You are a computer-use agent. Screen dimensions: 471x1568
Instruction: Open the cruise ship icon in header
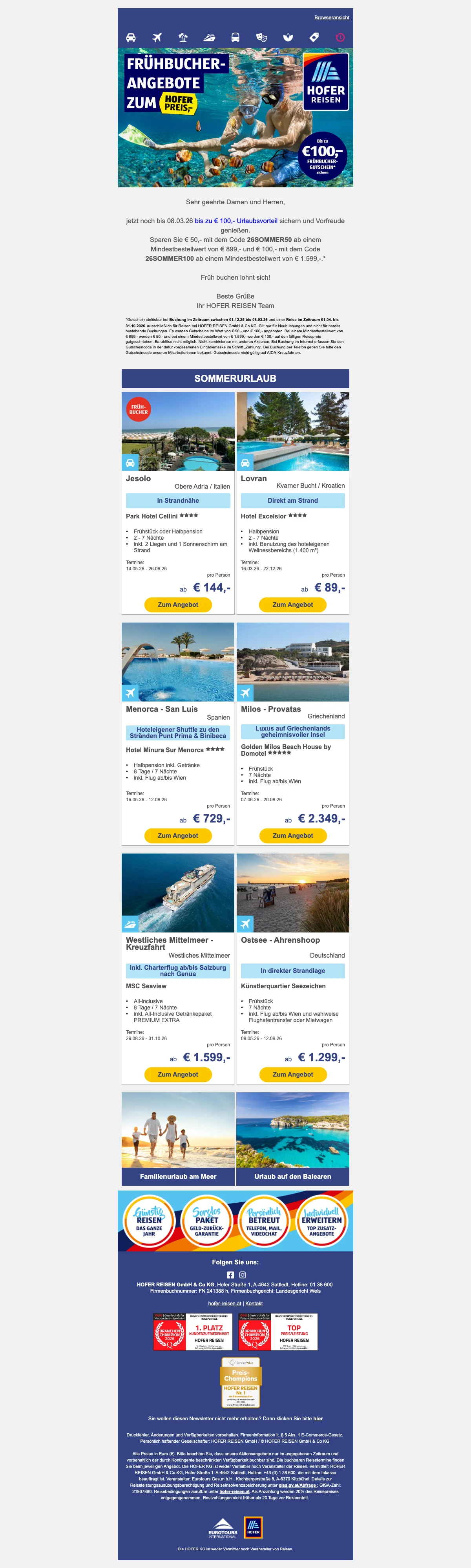(209, 37)
